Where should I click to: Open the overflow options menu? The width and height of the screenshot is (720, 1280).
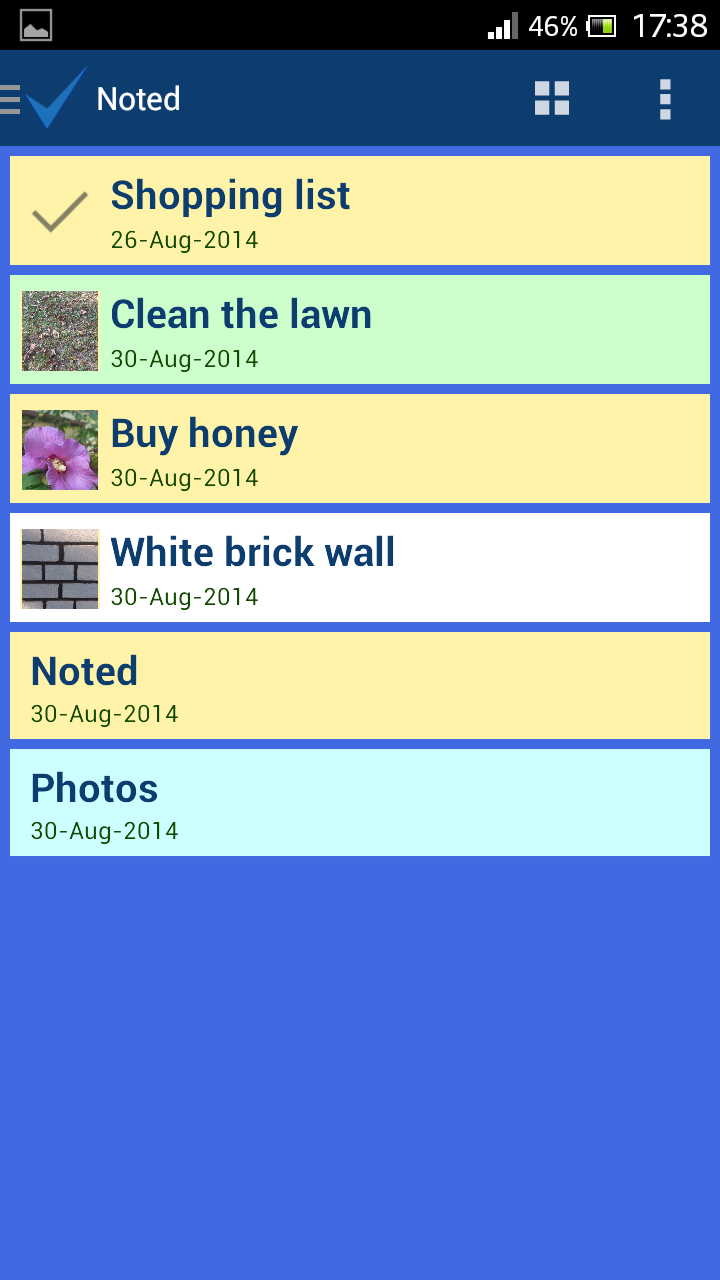(x=664, y=98)
